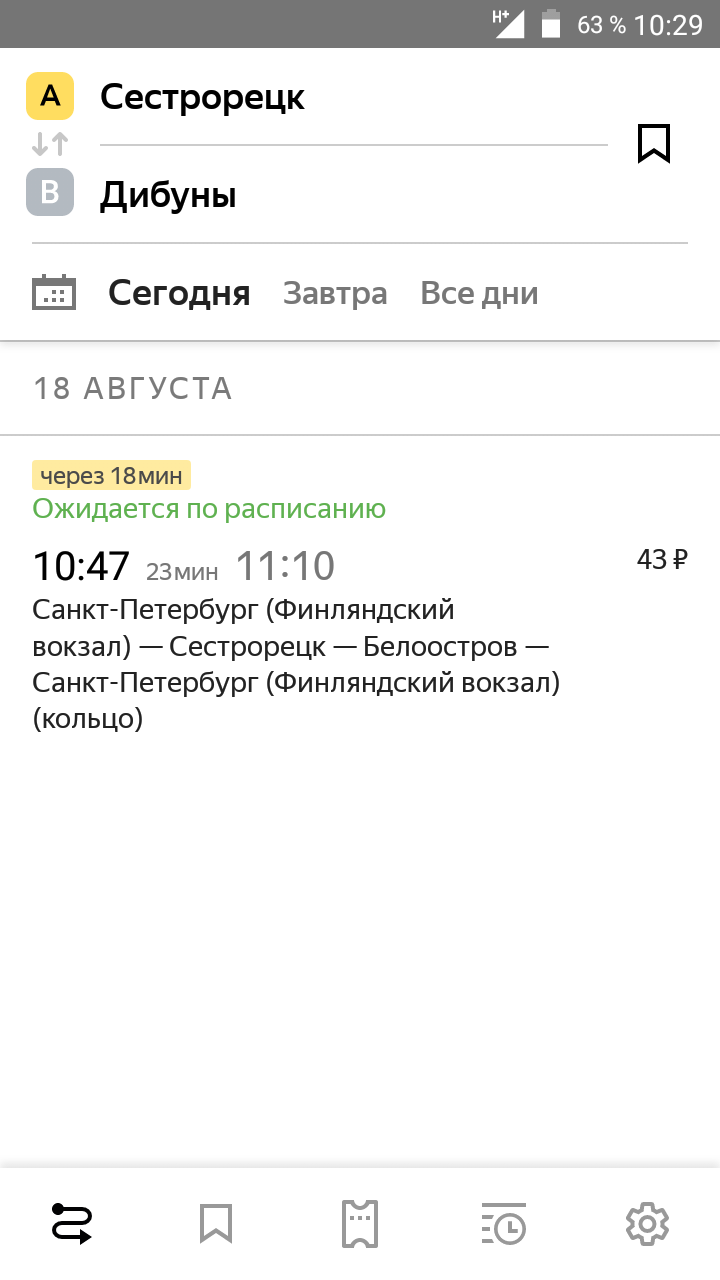Change arrival station Дибуны
Image resolution: width=720 pixels, height=1280 pixels.
(168, 194)
